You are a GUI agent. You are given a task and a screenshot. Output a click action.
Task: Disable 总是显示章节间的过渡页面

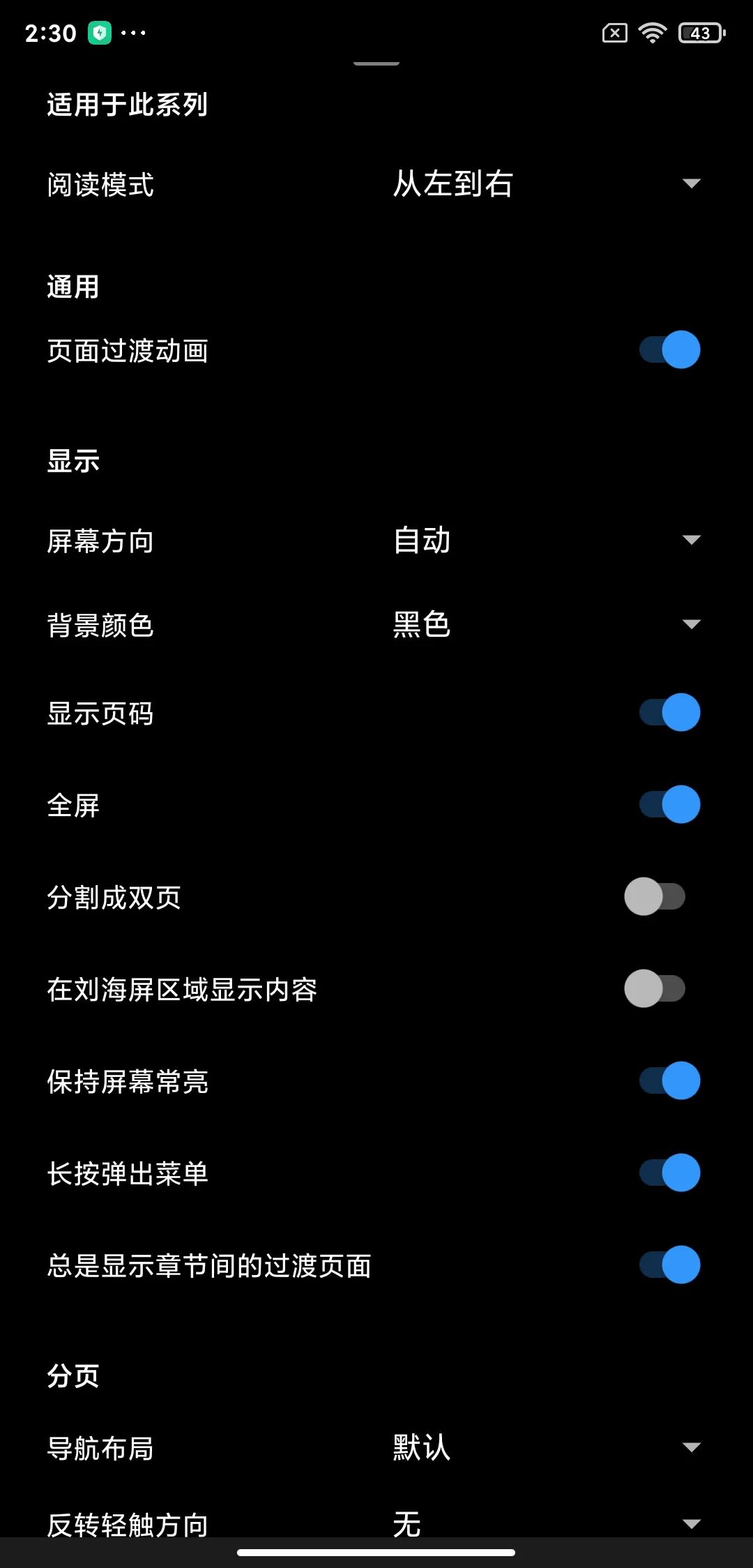pyautogui.click(x=668, y=1266)
